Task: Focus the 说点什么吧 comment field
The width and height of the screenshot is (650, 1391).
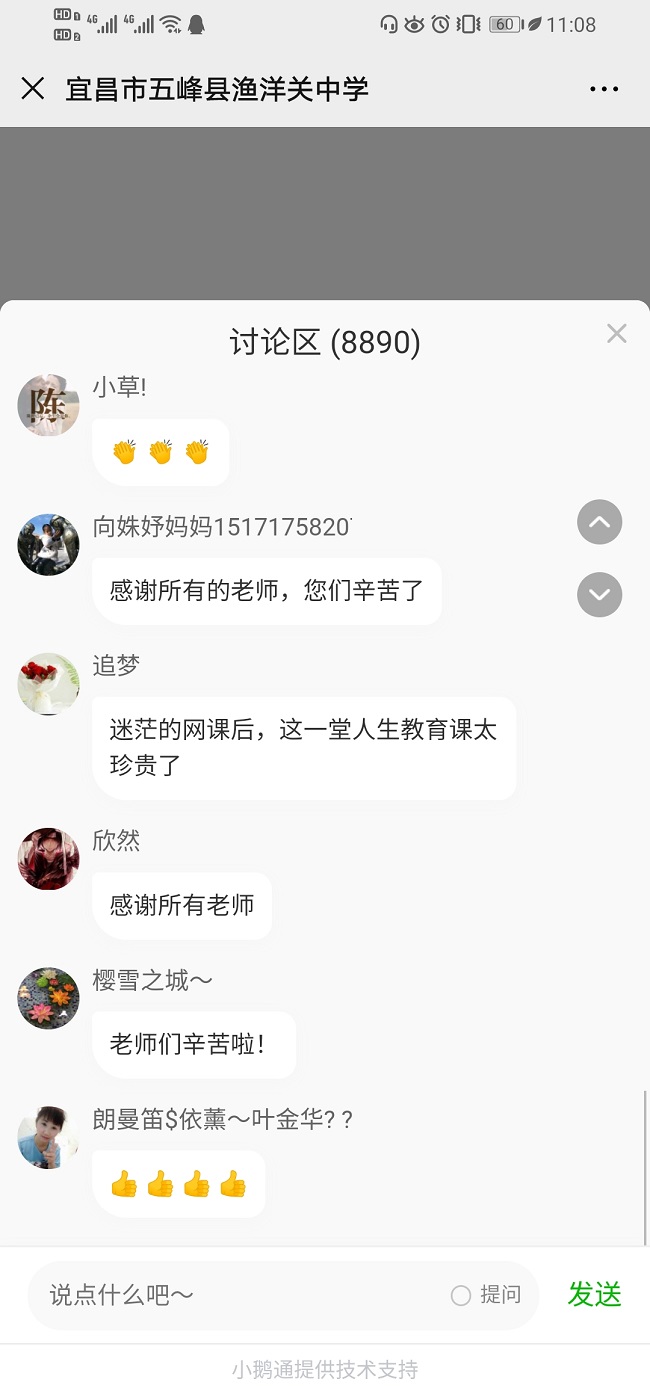Action: click(x=240, y=1295)
